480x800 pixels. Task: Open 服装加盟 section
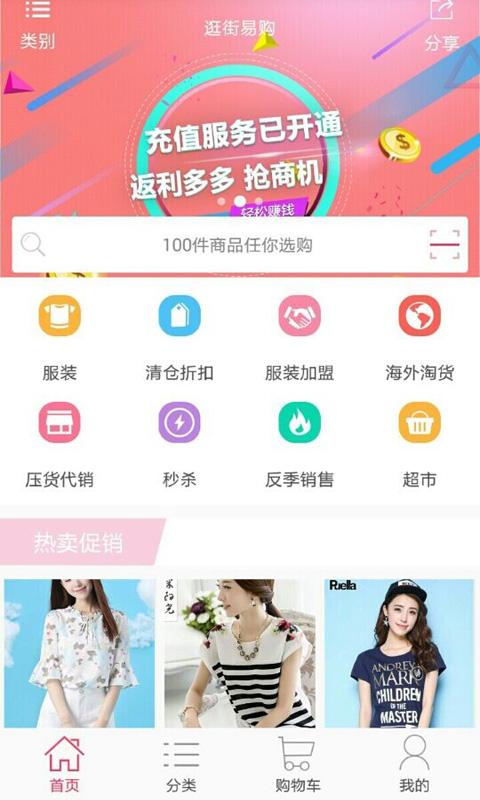tap(299, 339)
